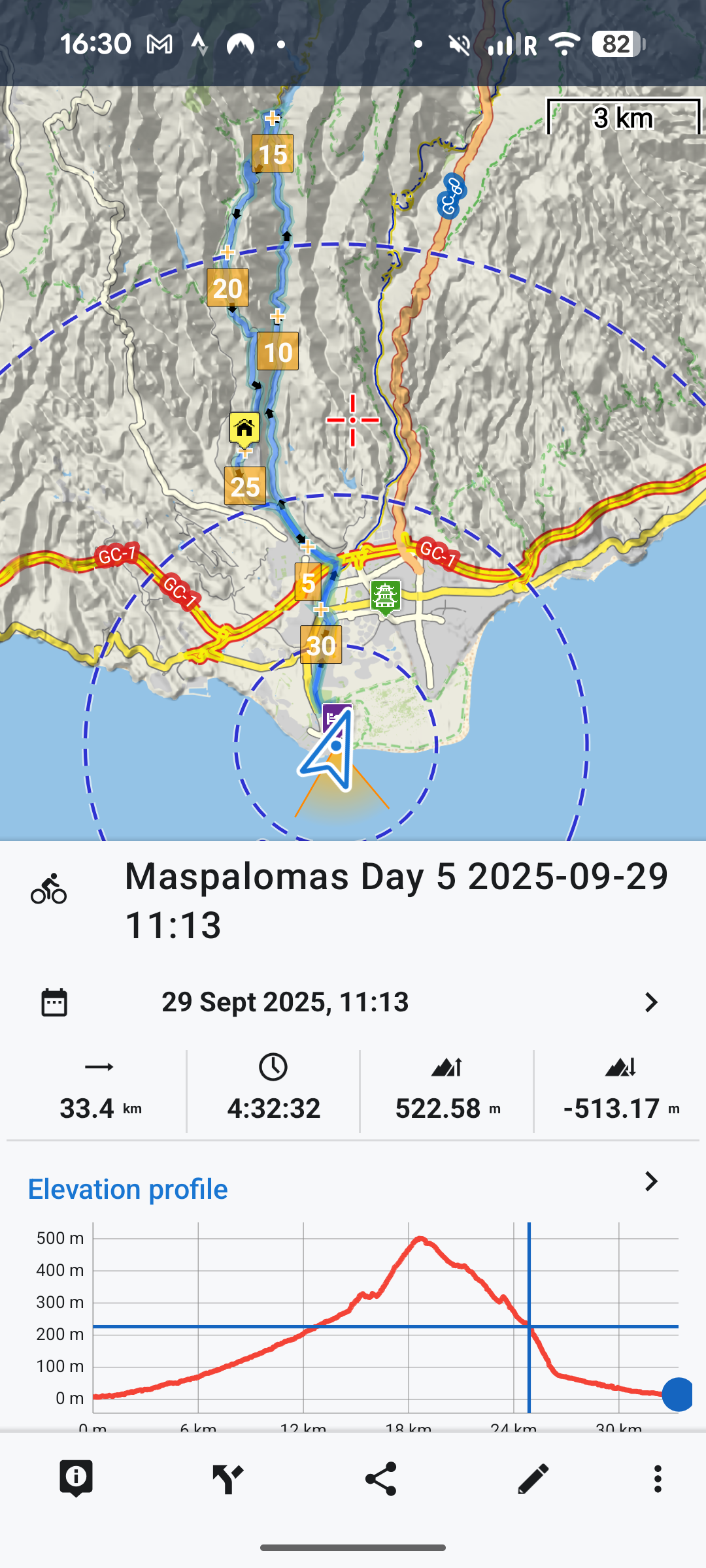Open the 29 Sept 2025 date row
The height and width of the screenshot is (1568, 706).
coord(353,1002)
